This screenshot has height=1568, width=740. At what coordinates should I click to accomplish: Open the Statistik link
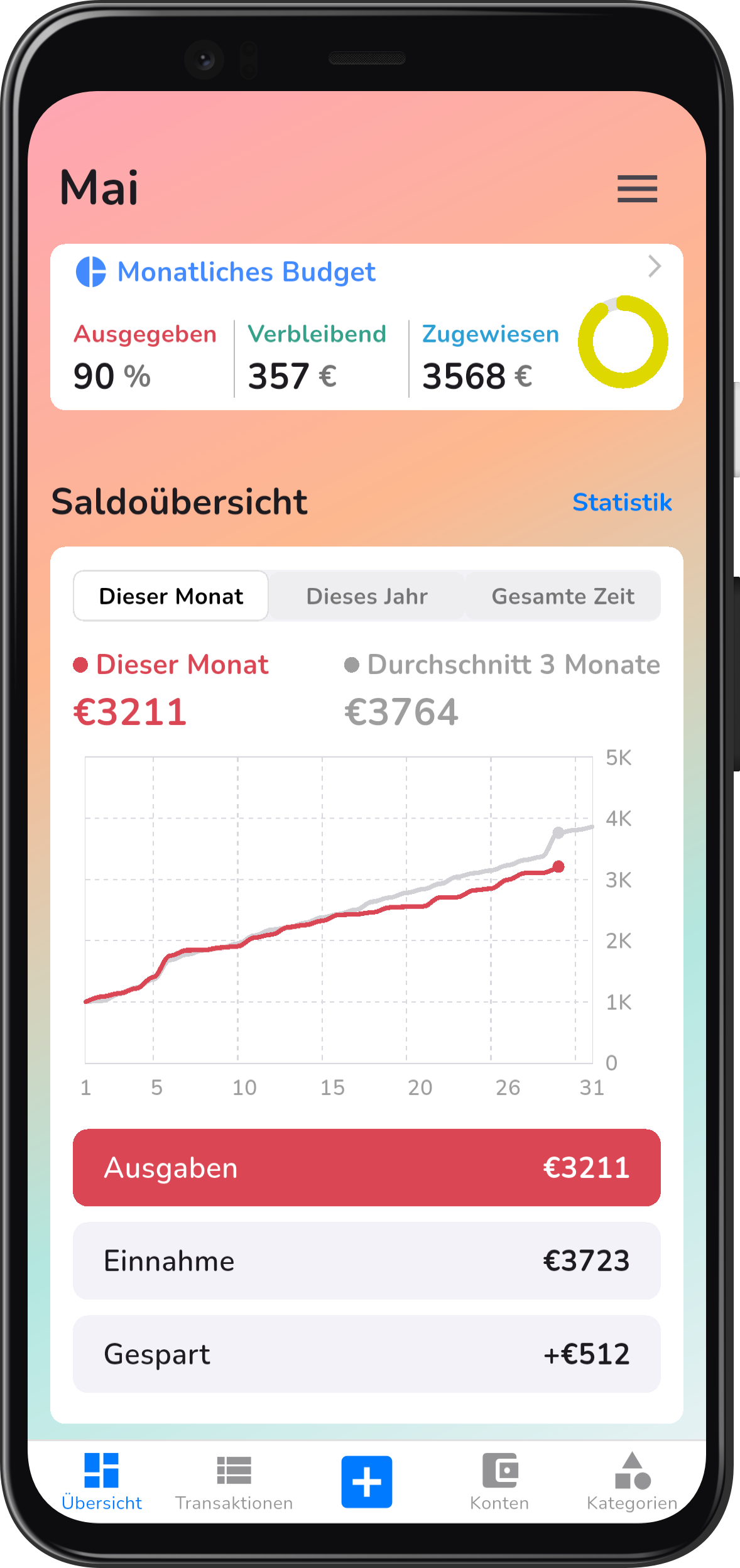coord(622,502)
